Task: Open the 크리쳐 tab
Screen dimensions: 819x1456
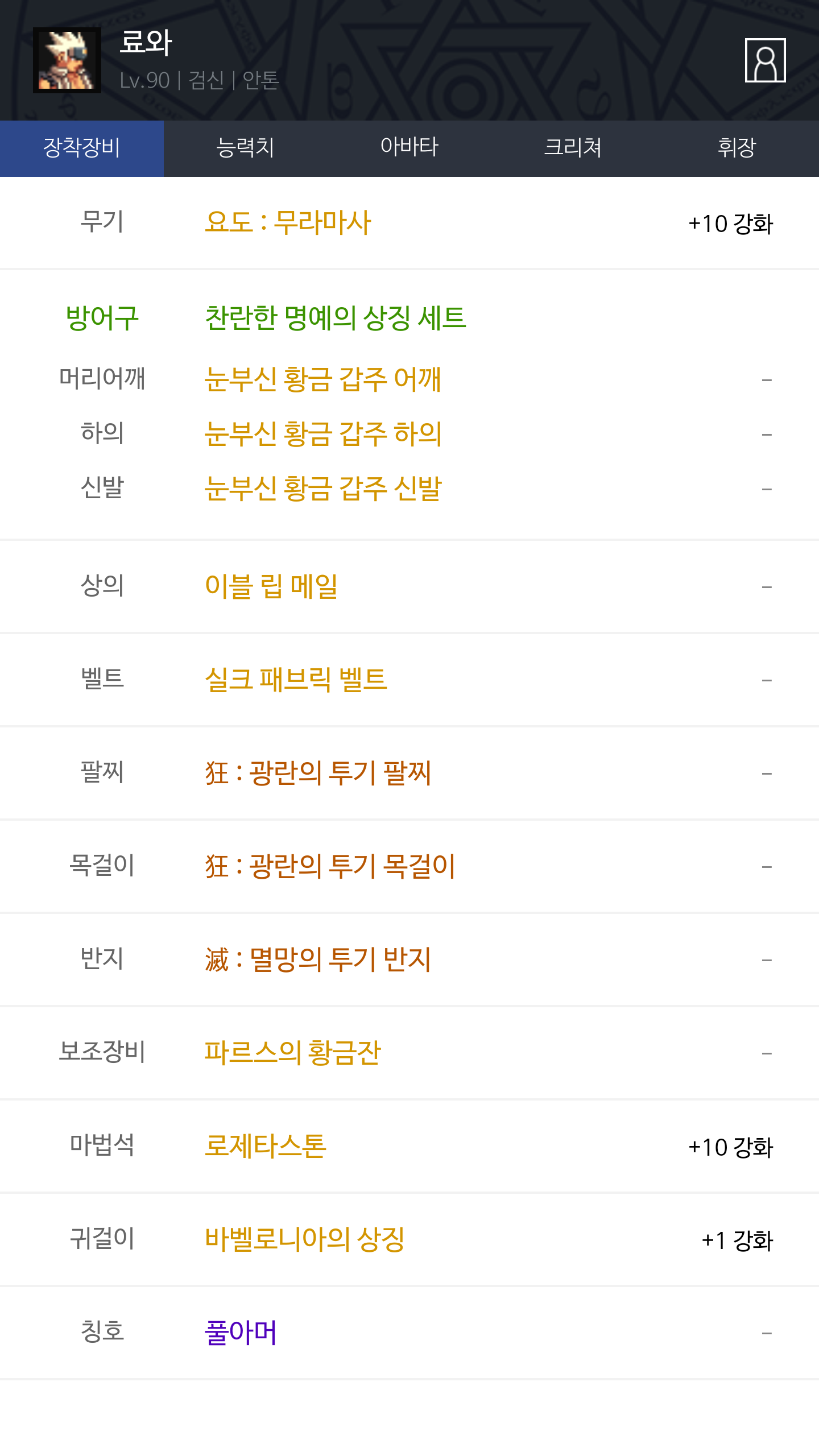Action: tap(573, 148)
